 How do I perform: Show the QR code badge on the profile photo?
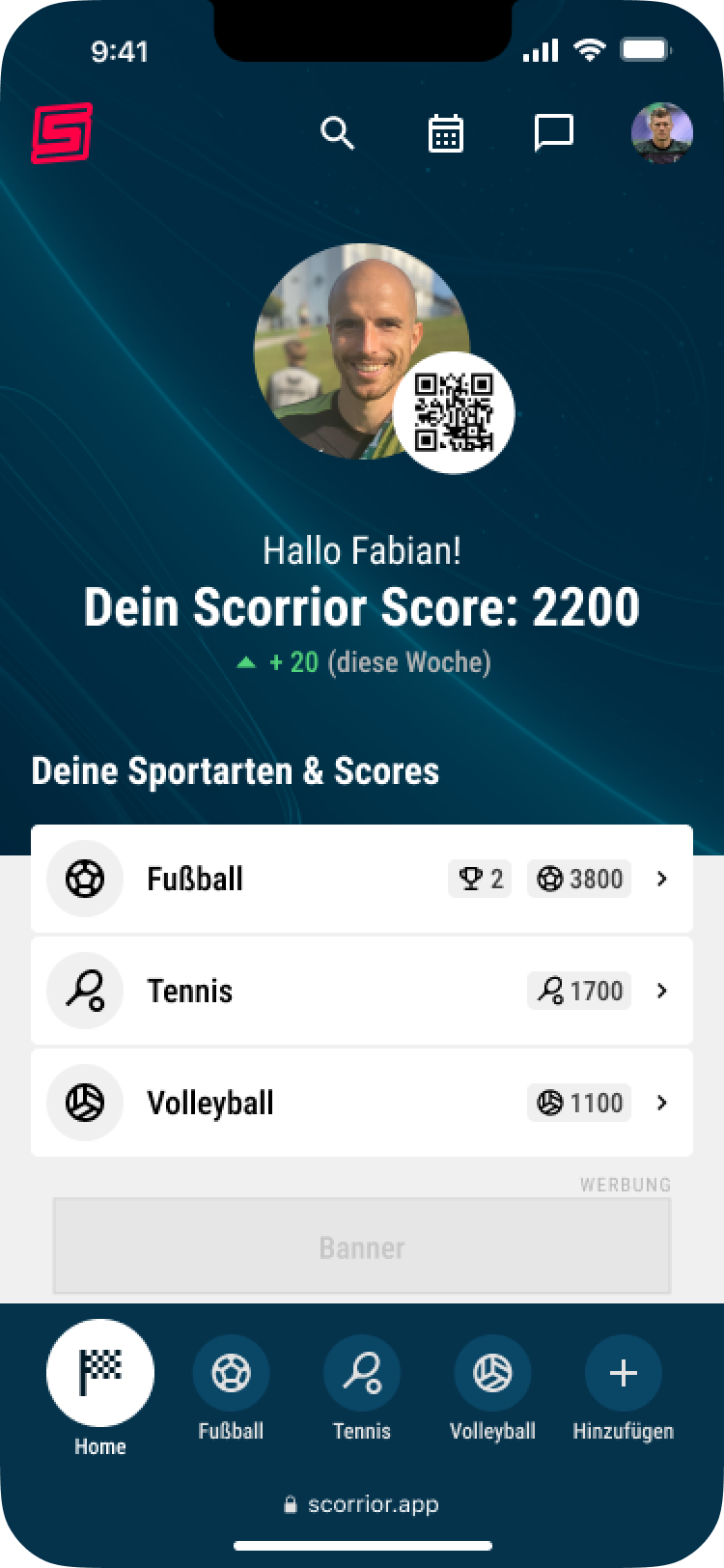tap(453, 412)
